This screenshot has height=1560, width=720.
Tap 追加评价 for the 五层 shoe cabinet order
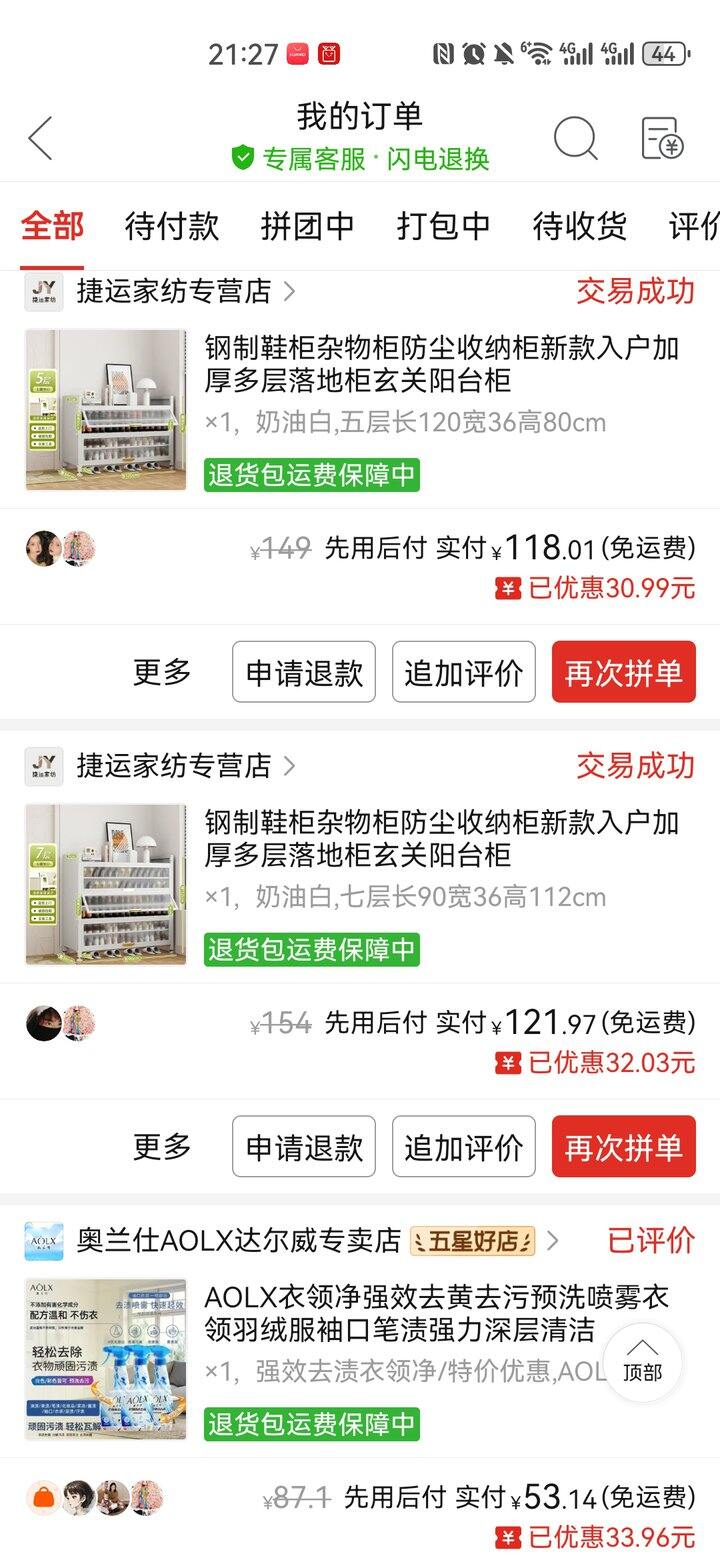463,672
